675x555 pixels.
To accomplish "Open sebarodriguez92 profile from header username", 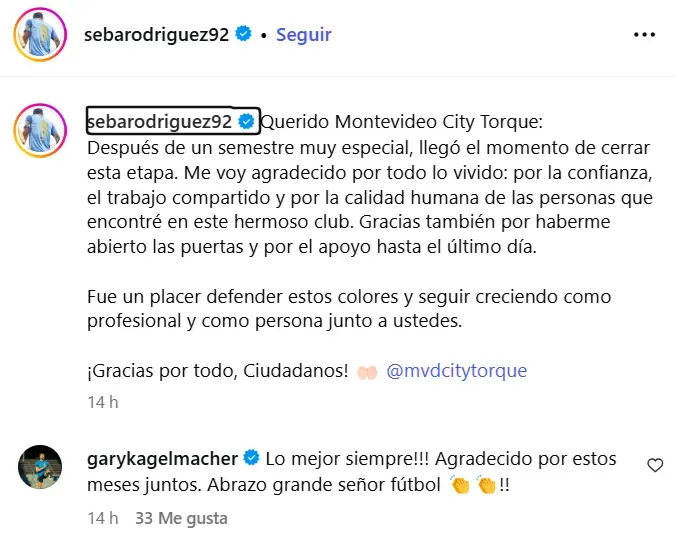I will [x=158, y=34].
